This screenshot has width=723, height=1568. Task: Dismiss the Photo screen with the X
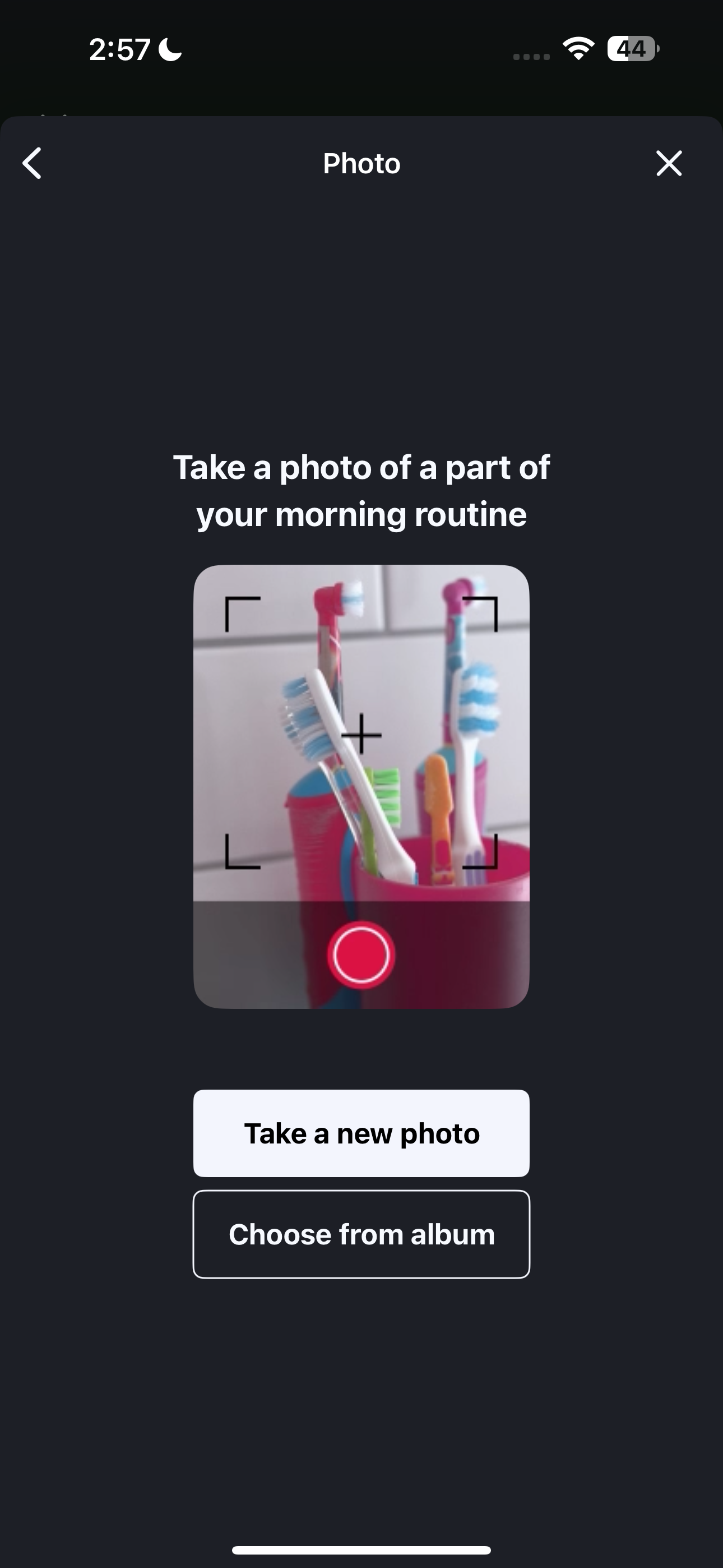pyautogui.click(x=668, y=163)
